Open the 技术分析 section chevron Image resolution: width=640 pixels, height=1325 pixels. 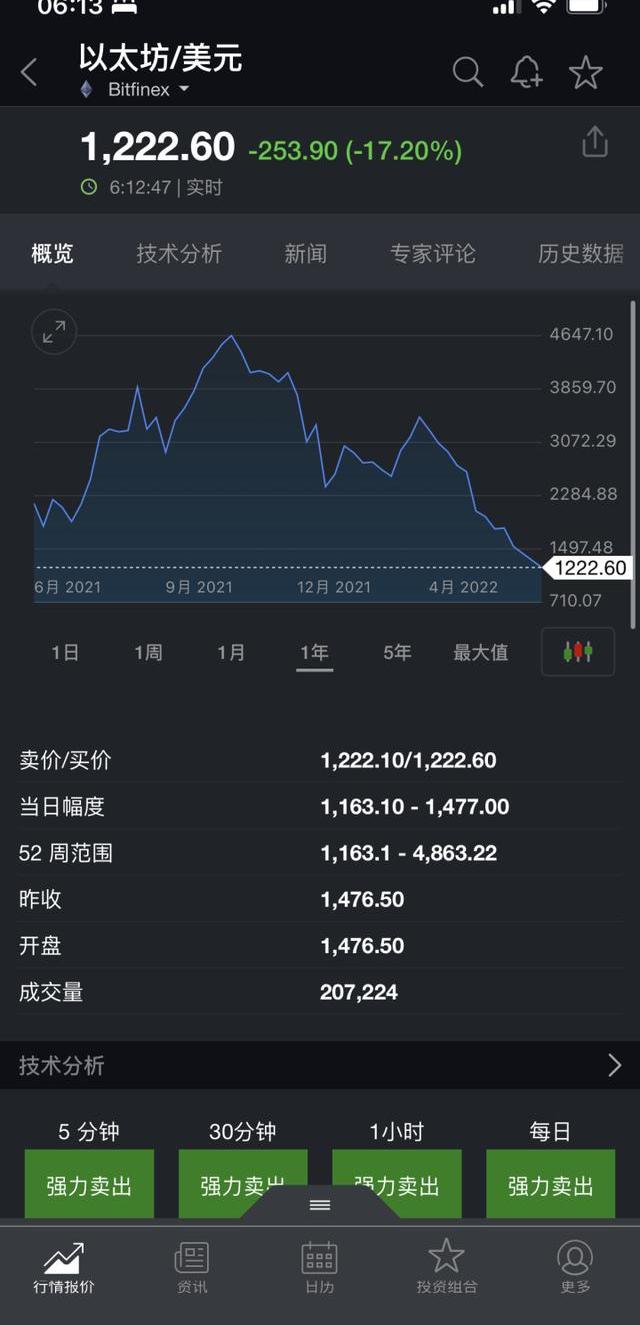point(614,1066)
